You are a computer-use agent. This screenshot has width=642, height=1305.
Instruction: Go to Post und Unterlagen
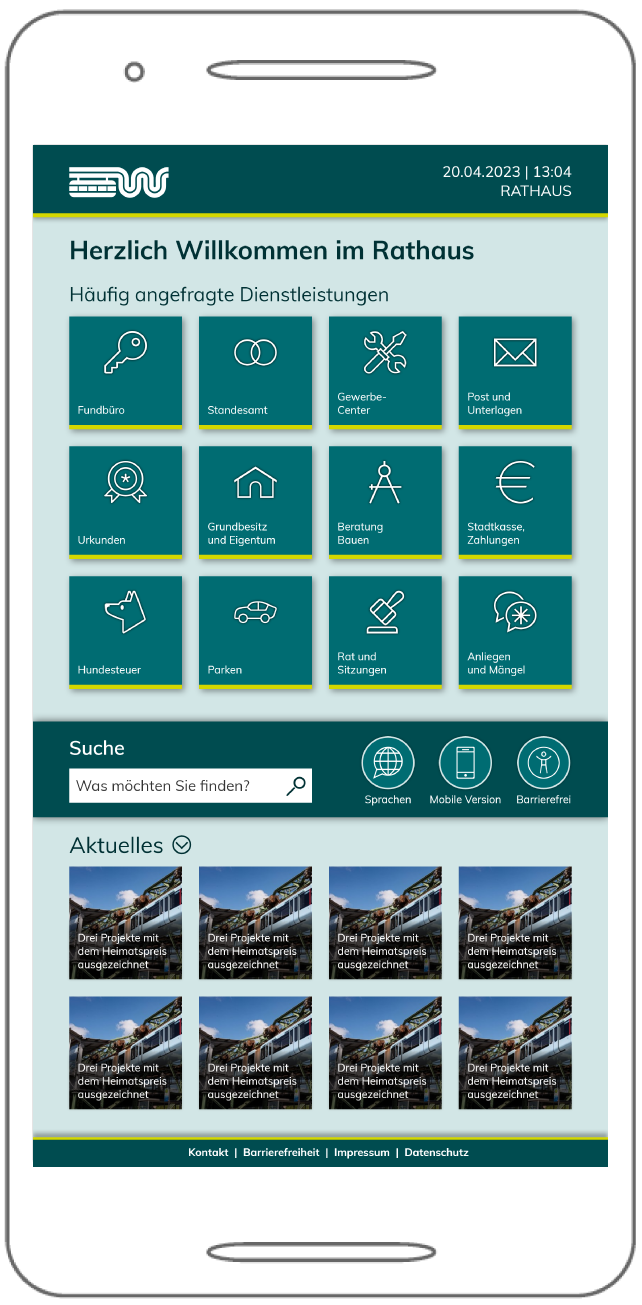pyautogui.click(x=515, y=372)
